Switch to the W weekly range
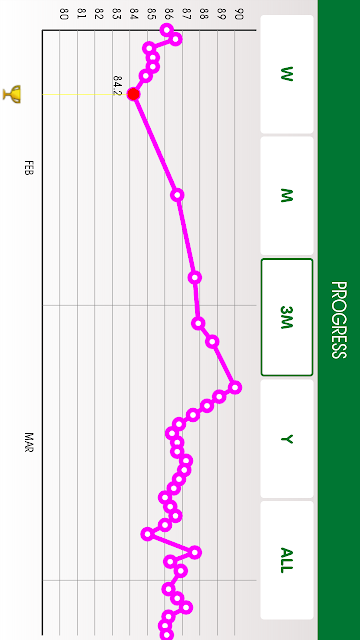Viewport: 360px width, 640px height. pyautogui.click(x=287, y=74)
